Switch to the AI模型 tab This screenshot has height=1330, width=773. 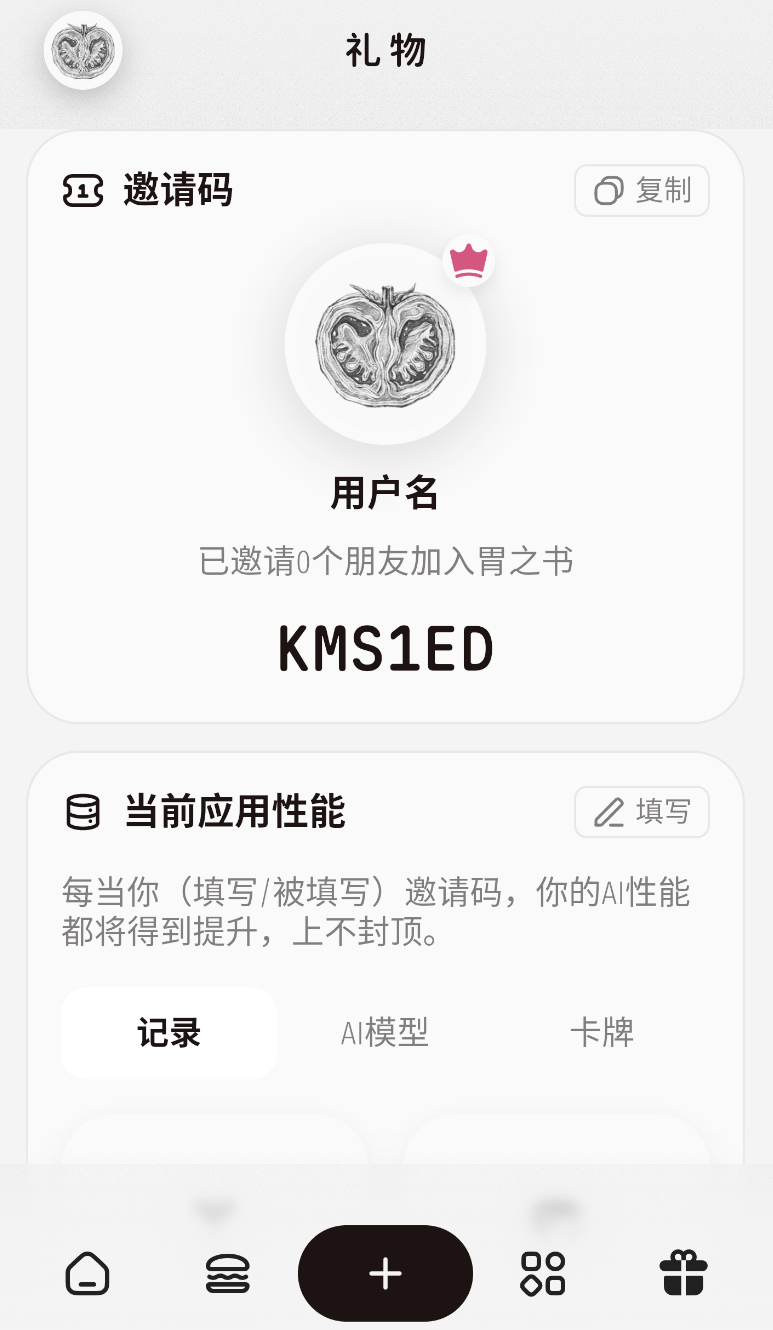pos(385,1033)
